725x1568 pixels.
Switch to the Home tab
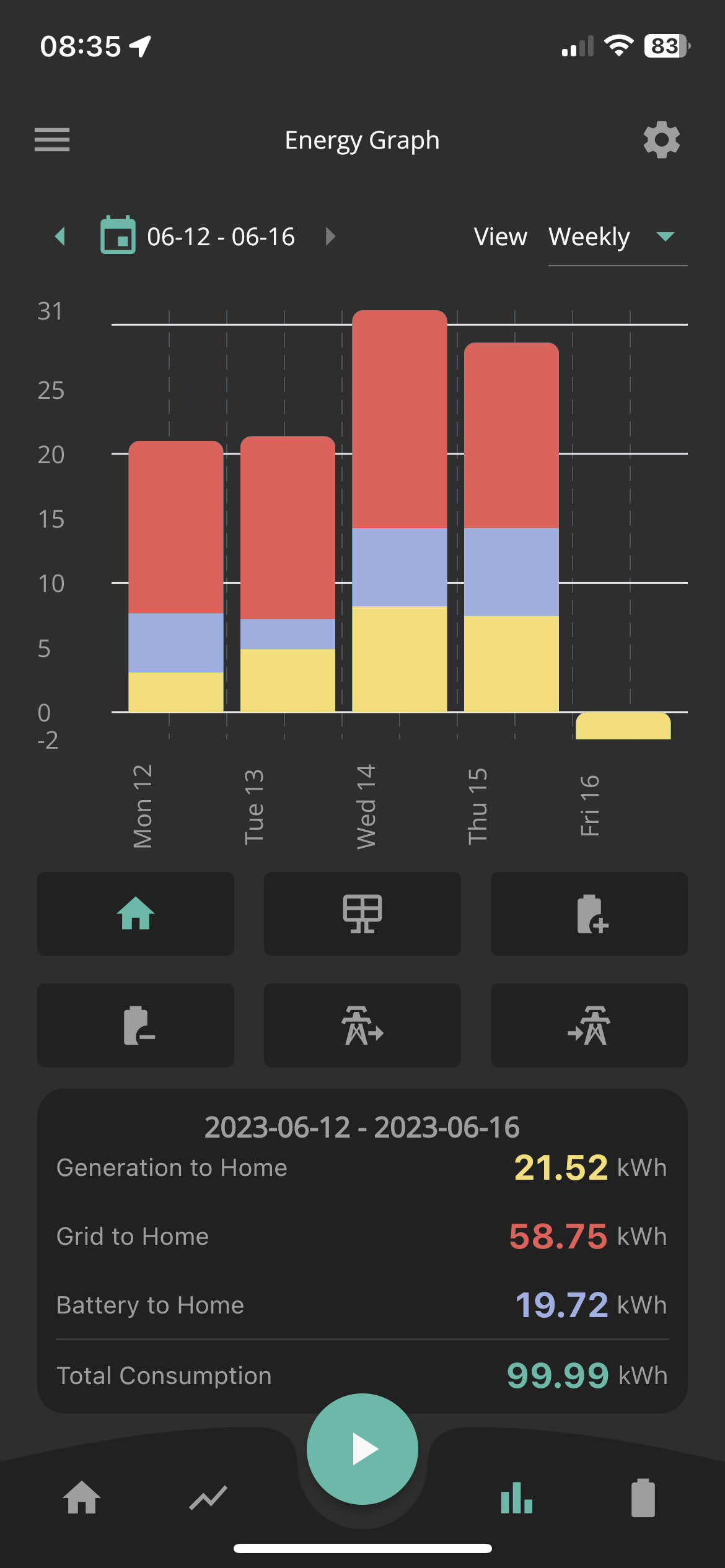click(x=82, y=1497)
